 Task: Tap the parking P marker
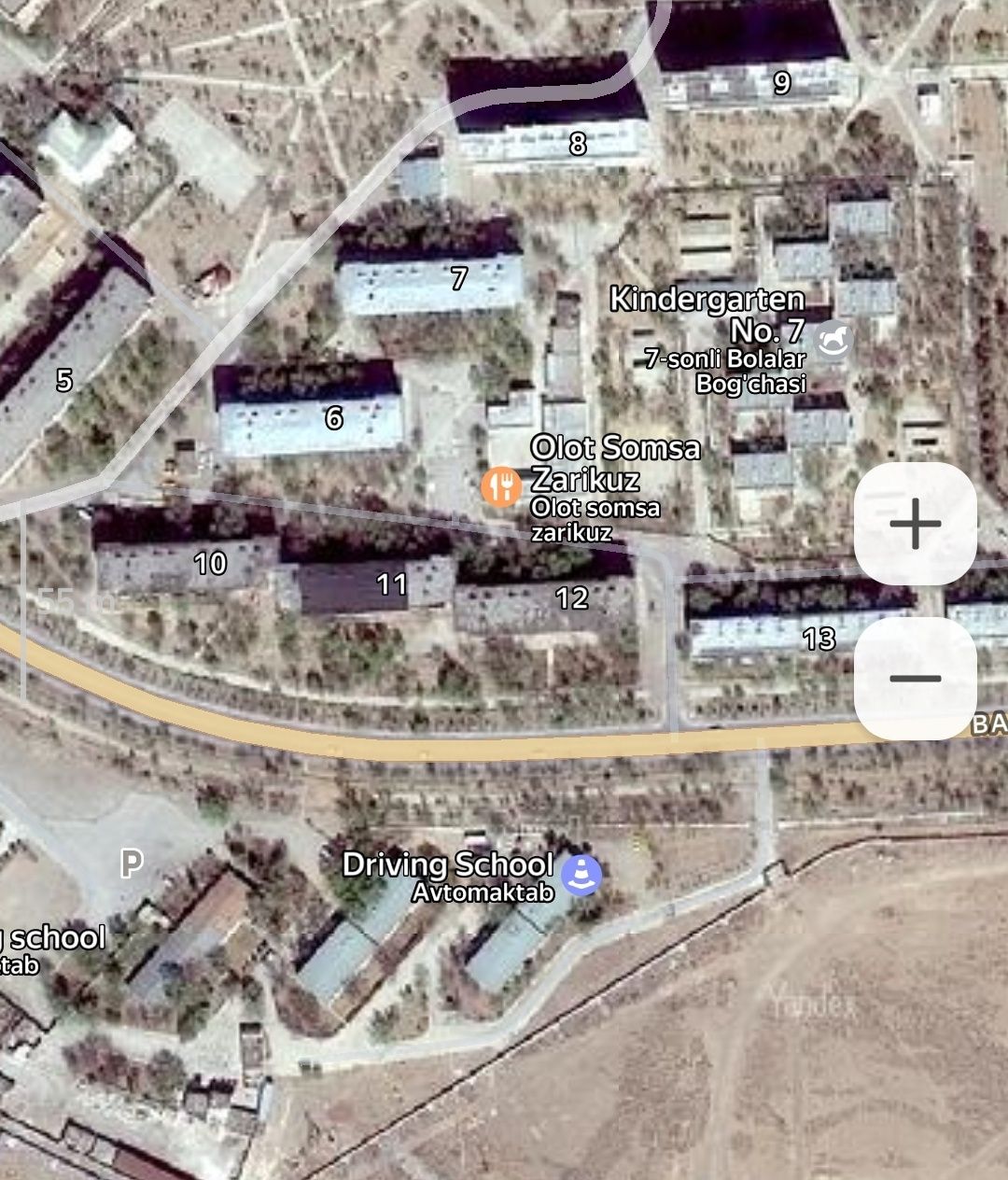(132, 864)
